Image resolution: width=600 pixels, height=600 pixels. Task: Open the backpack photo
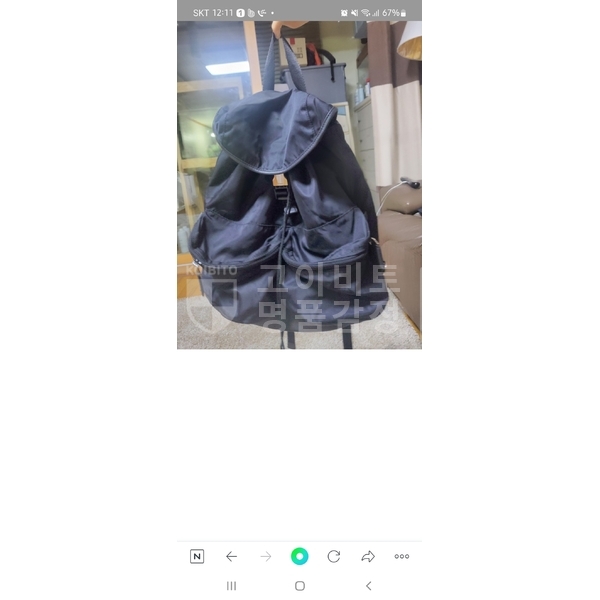(299, 185)
